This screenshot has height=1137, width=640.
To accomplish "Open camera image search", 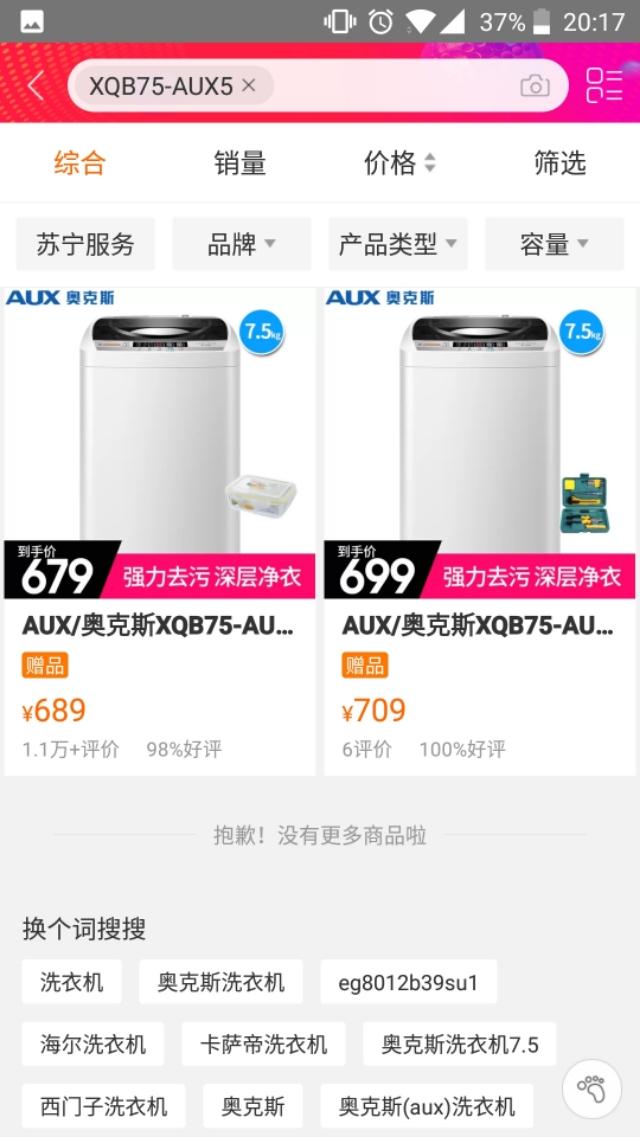I will [535, 86].
